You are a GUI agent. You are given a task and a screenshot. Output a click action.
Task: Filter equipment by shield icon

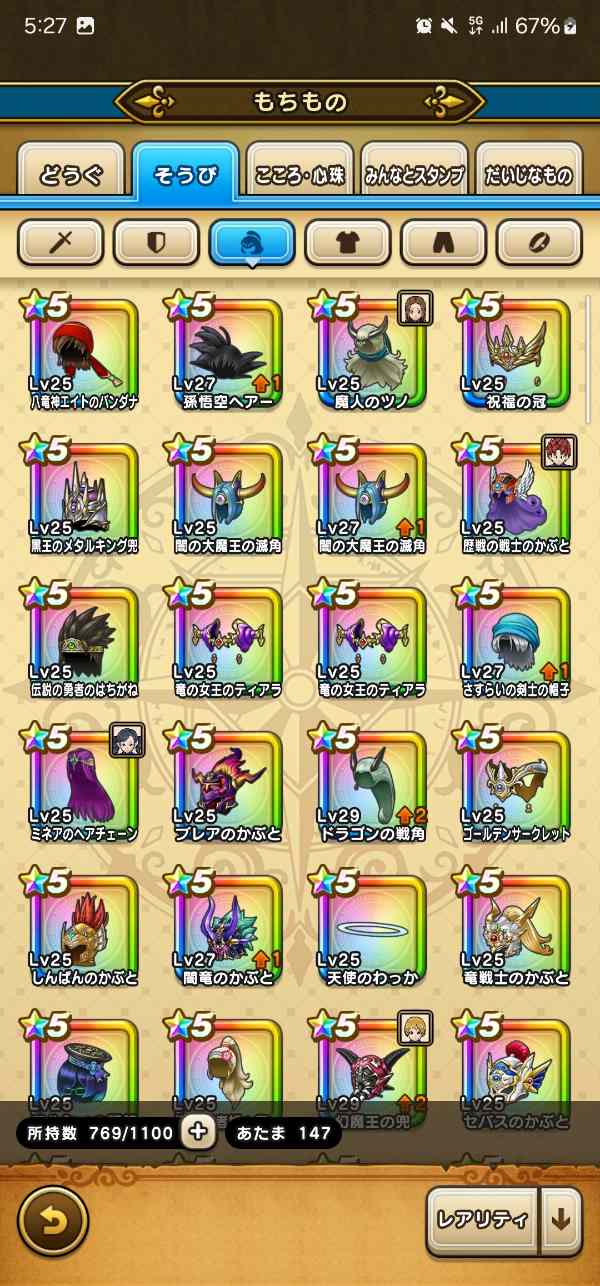tap(156, 242)
